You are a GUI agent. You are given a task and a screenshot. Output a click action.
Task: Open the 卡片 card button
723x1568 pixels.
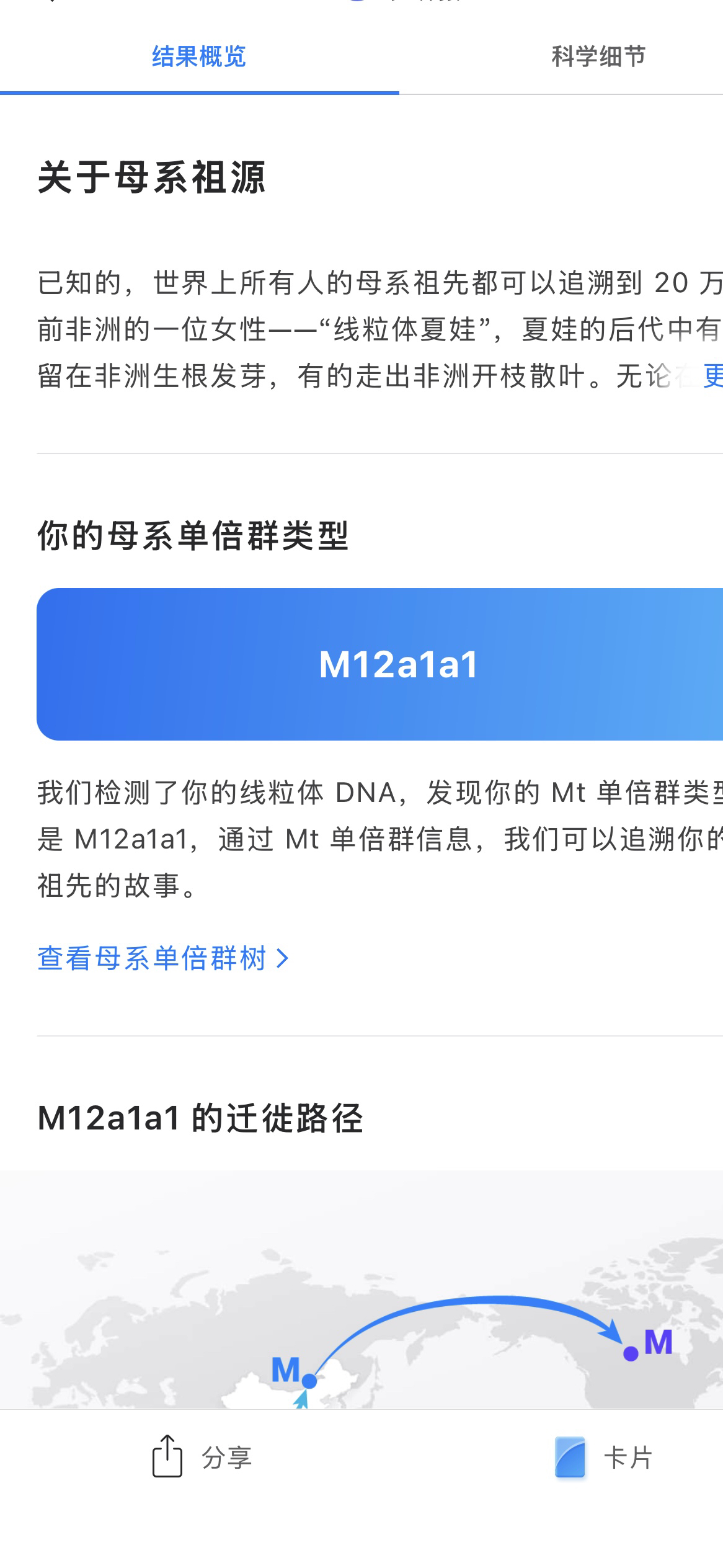603,1457
